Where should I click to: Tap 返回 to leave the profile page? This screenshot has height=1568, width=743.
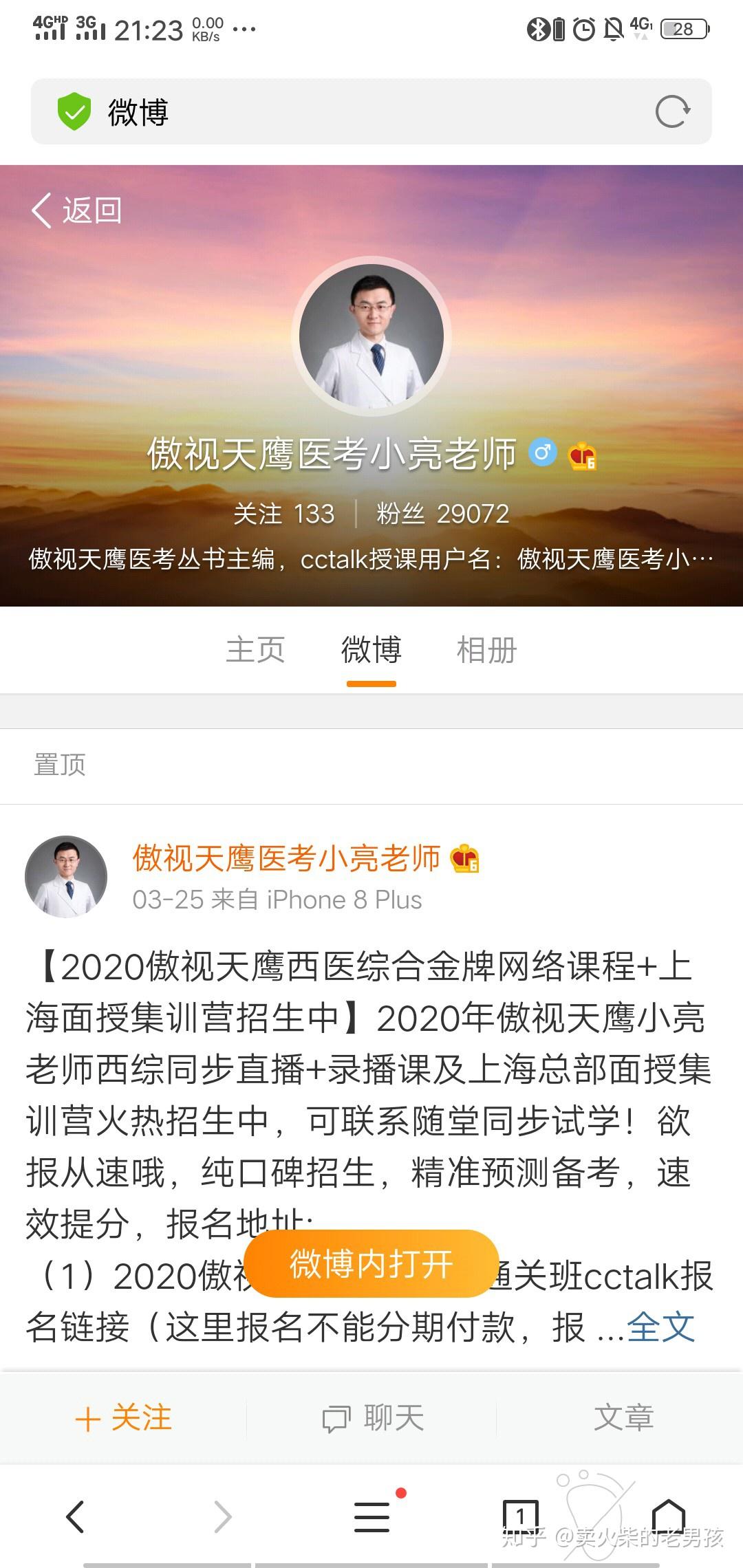click(79, 211)
